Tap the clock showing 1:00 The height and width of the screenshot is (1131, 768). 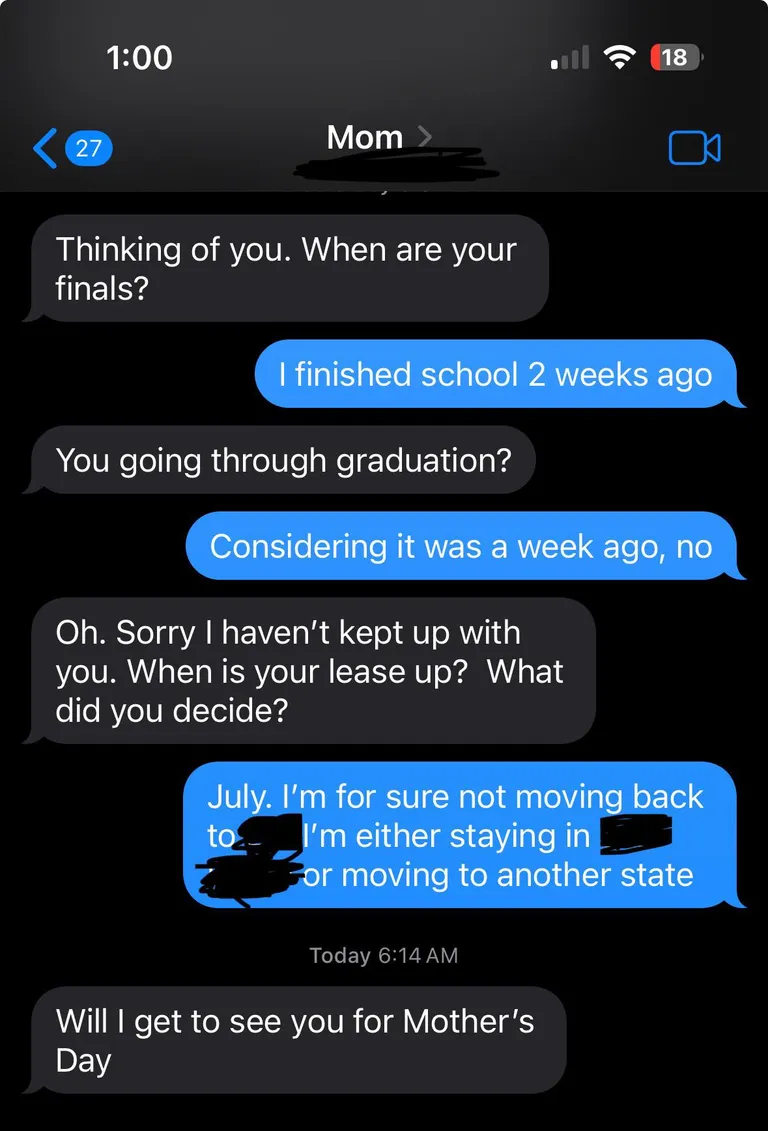[x=140, y=58]
